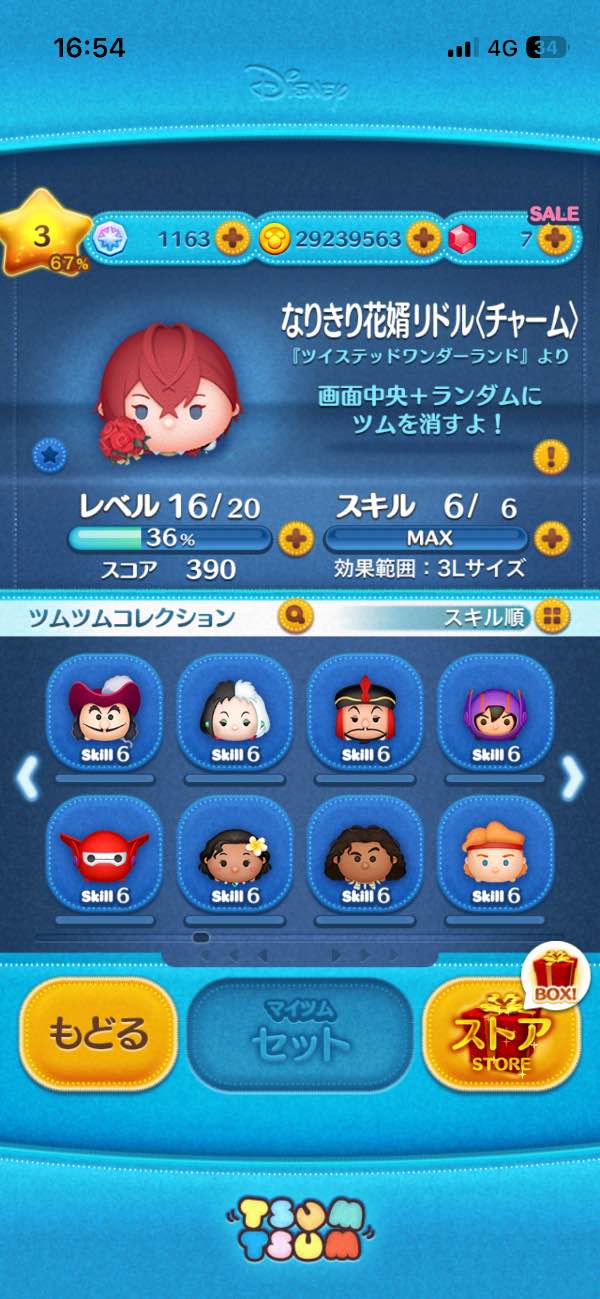600x1299 pixels.
Task: Select the Maui tsum
Action: tap(365, 855)
